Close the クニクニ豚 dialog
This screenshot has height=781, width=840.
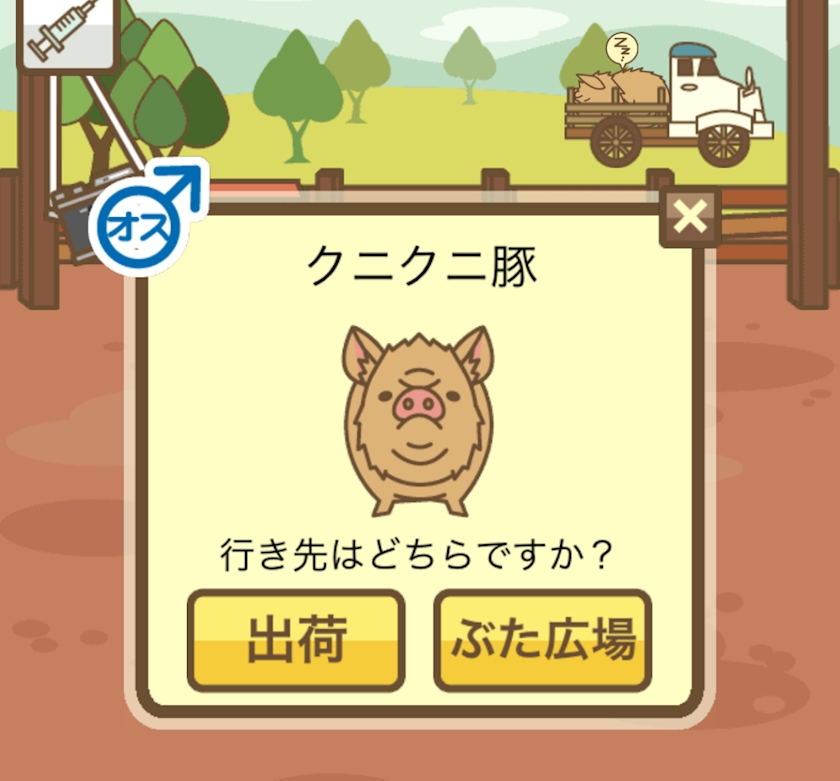(689, 218)
